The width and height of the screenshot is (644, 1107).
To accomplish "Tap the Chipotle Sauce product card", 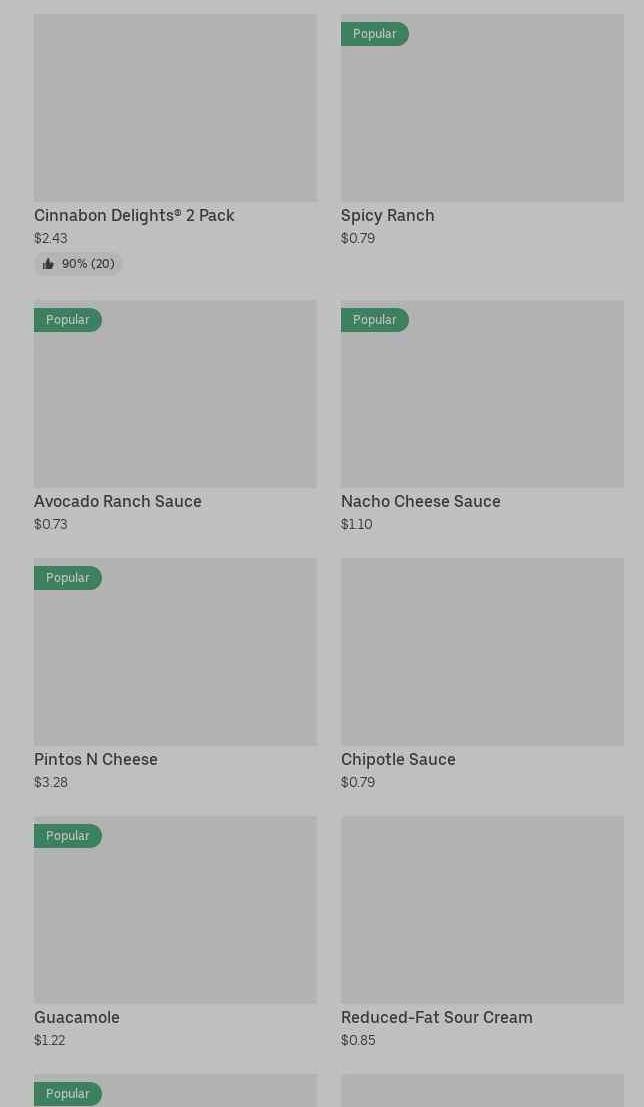I will (x=482, y=652).
